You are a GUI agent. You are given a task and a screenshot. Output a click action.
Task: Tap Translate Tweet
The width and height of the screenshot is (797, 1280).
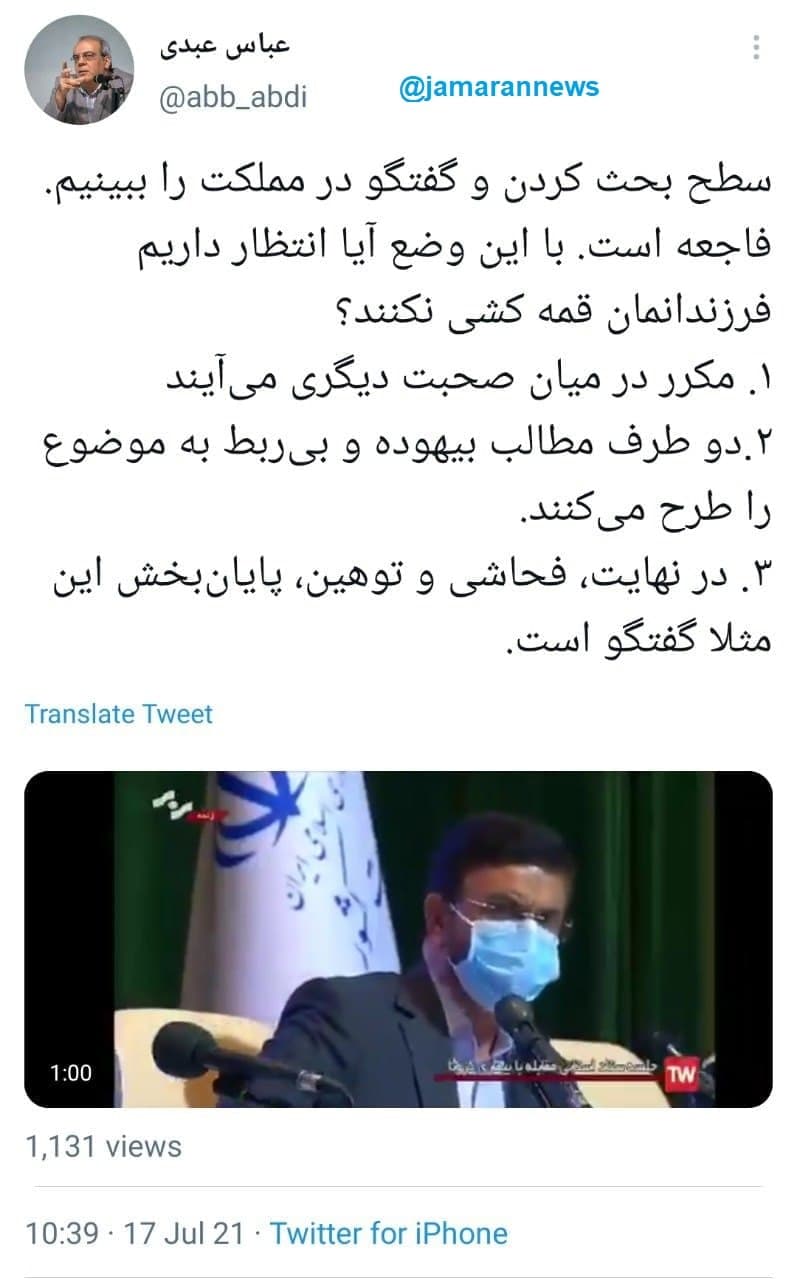(x=119, y=714)
